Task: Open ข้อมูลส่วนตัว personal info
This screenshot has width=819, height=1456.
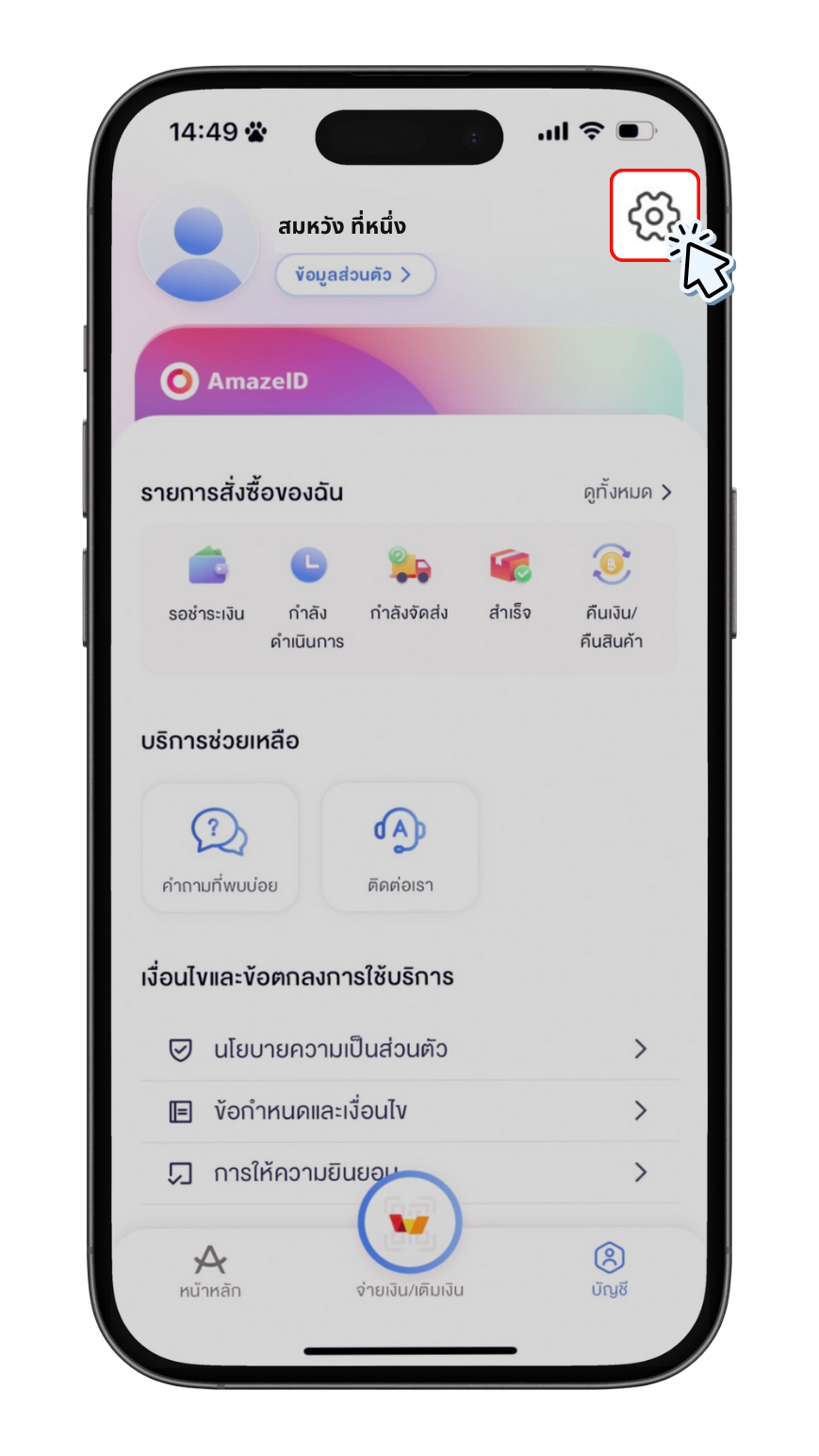Action: (x=355, y=274)
